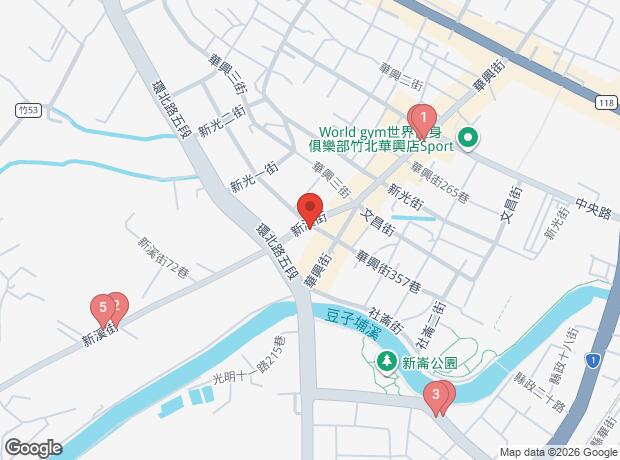
Task: Select map pin number 3
Action: click(x=436, y=395)
